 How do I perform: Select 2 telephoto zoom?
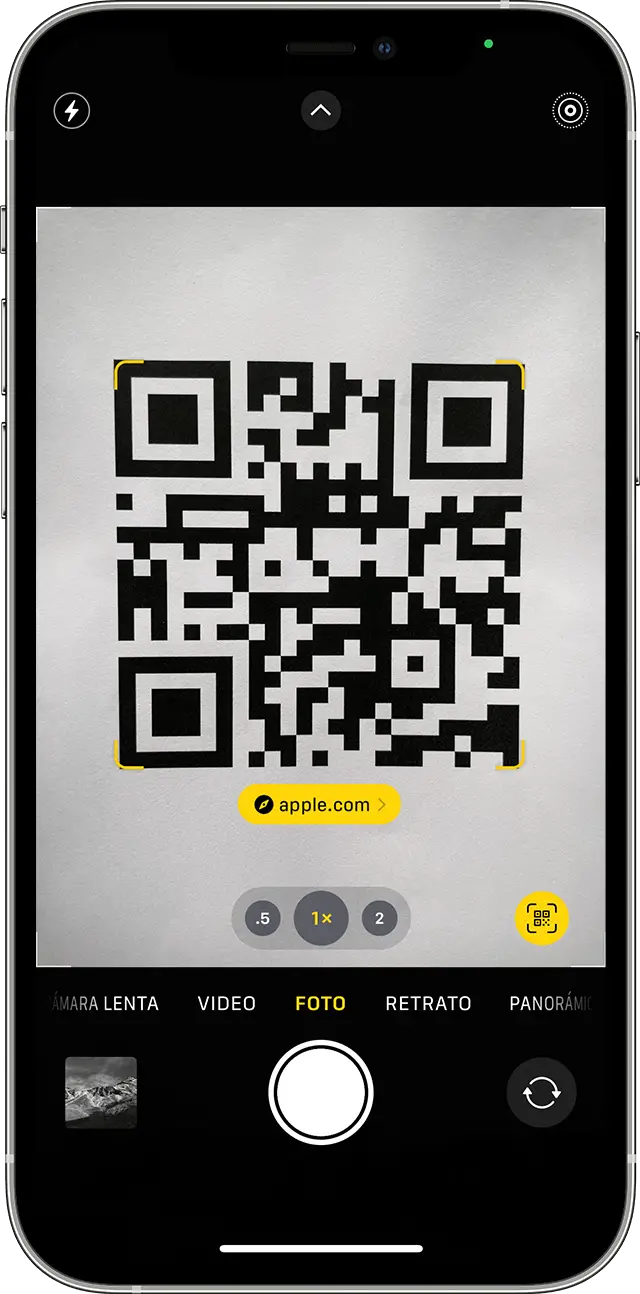pyautogui.click(x=379, y=918)
